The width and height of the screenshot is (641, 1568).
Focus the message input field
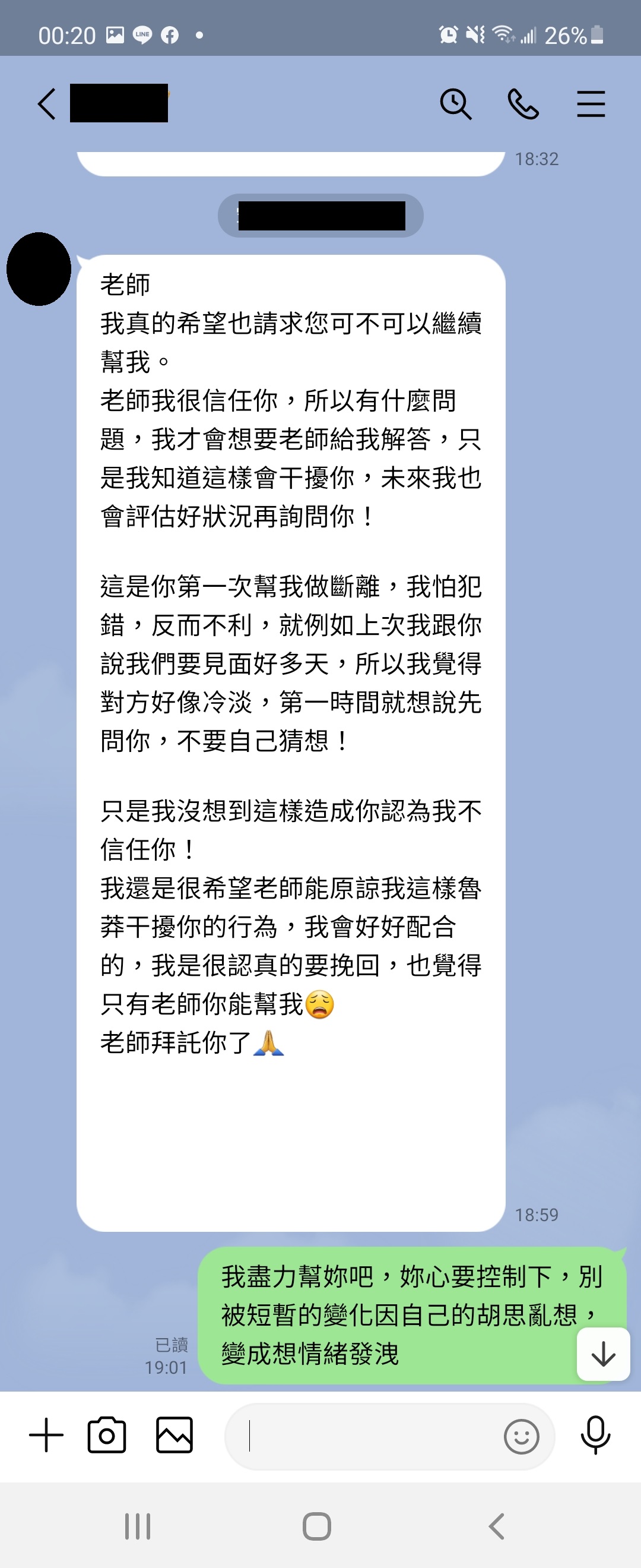point(365,1437)
